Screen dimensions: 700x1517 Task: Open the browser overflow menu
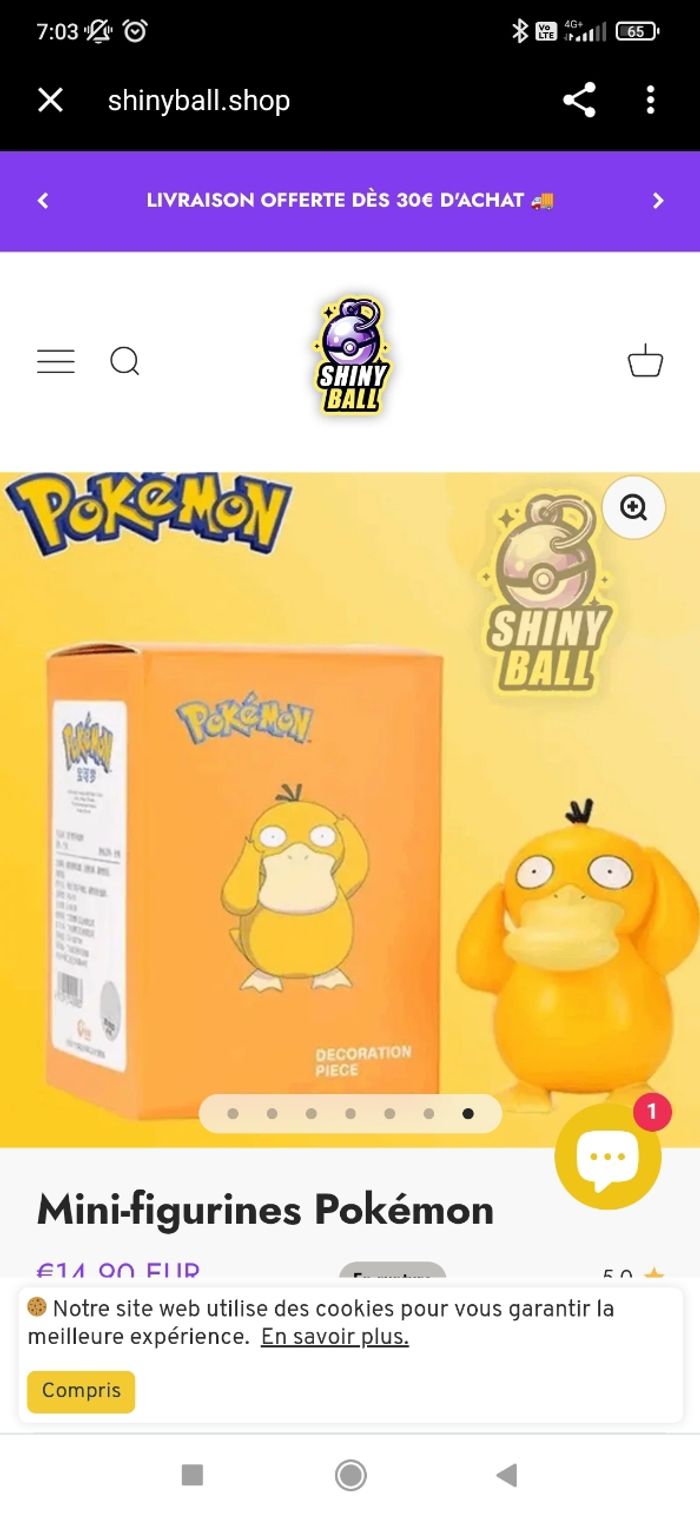650,100
